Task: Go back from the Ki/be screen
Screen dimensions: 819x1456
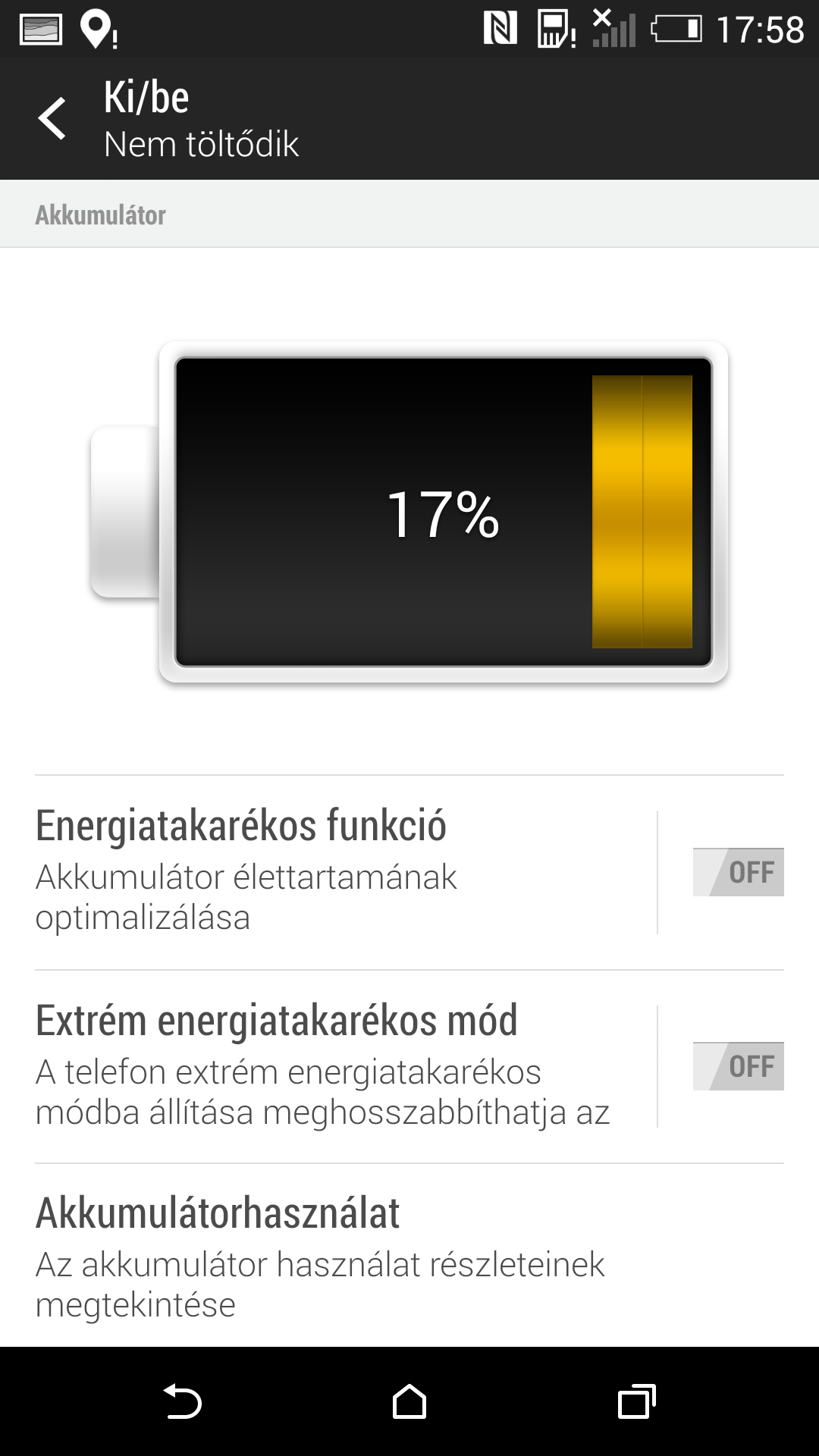Action: pyautogui.click(x=53, y=118)
